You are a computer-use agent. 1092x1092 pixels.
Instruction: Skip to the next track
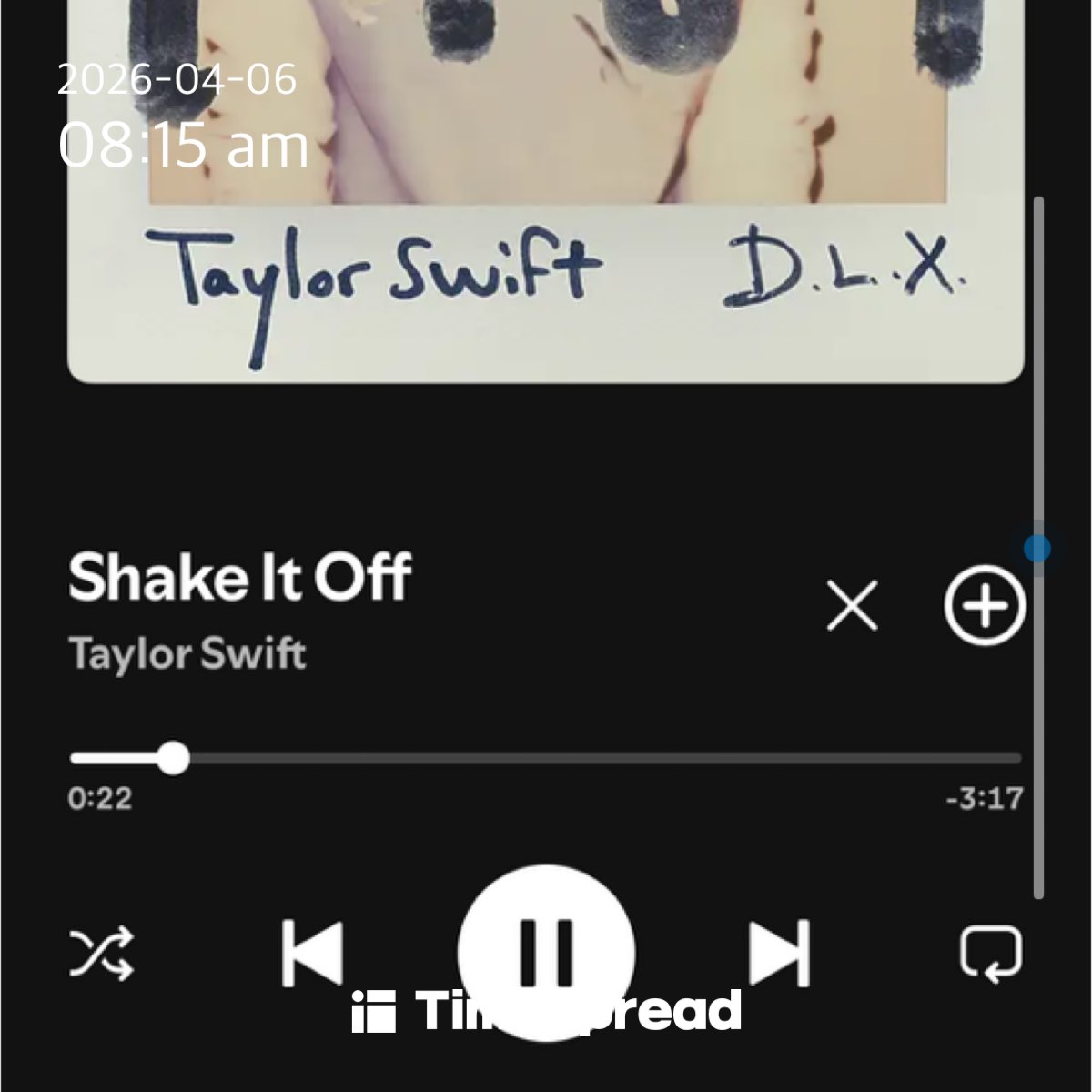[779, 953]
